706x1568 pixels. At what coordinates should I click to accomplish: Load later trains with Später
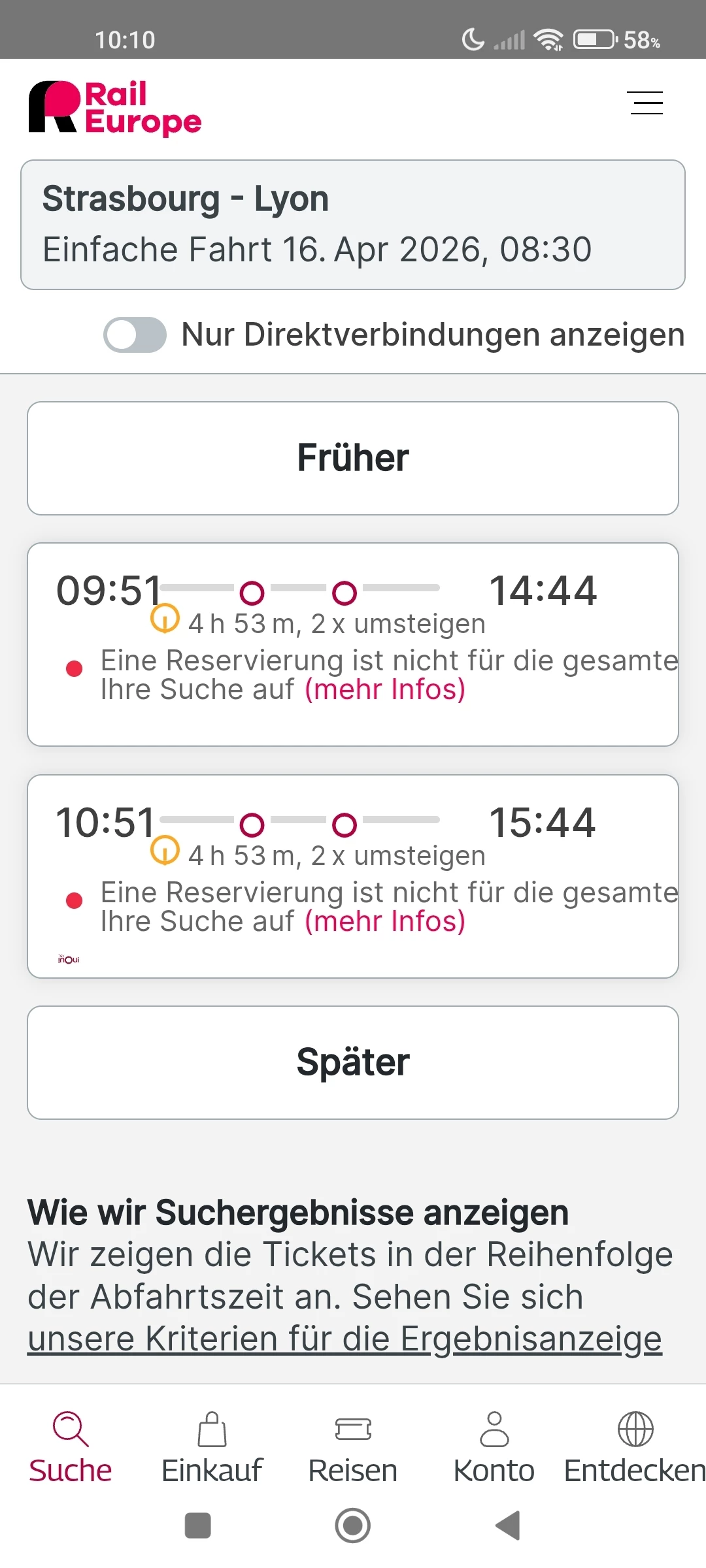(353, 1062)
